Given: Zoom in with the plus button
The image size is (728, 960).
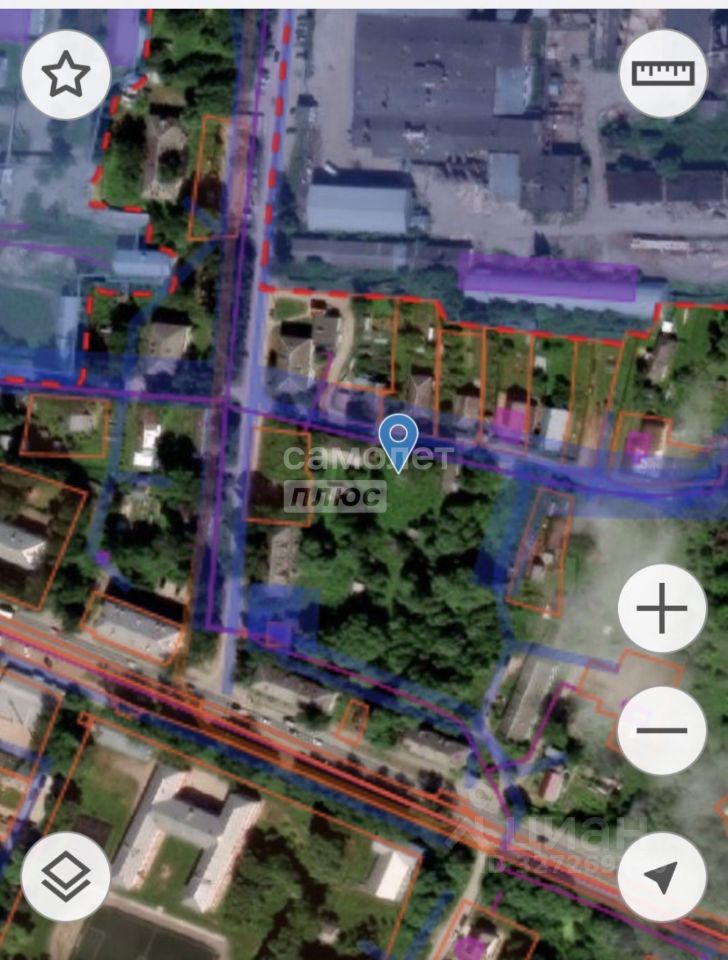Looking at the screenshot, I should (662, 608).
